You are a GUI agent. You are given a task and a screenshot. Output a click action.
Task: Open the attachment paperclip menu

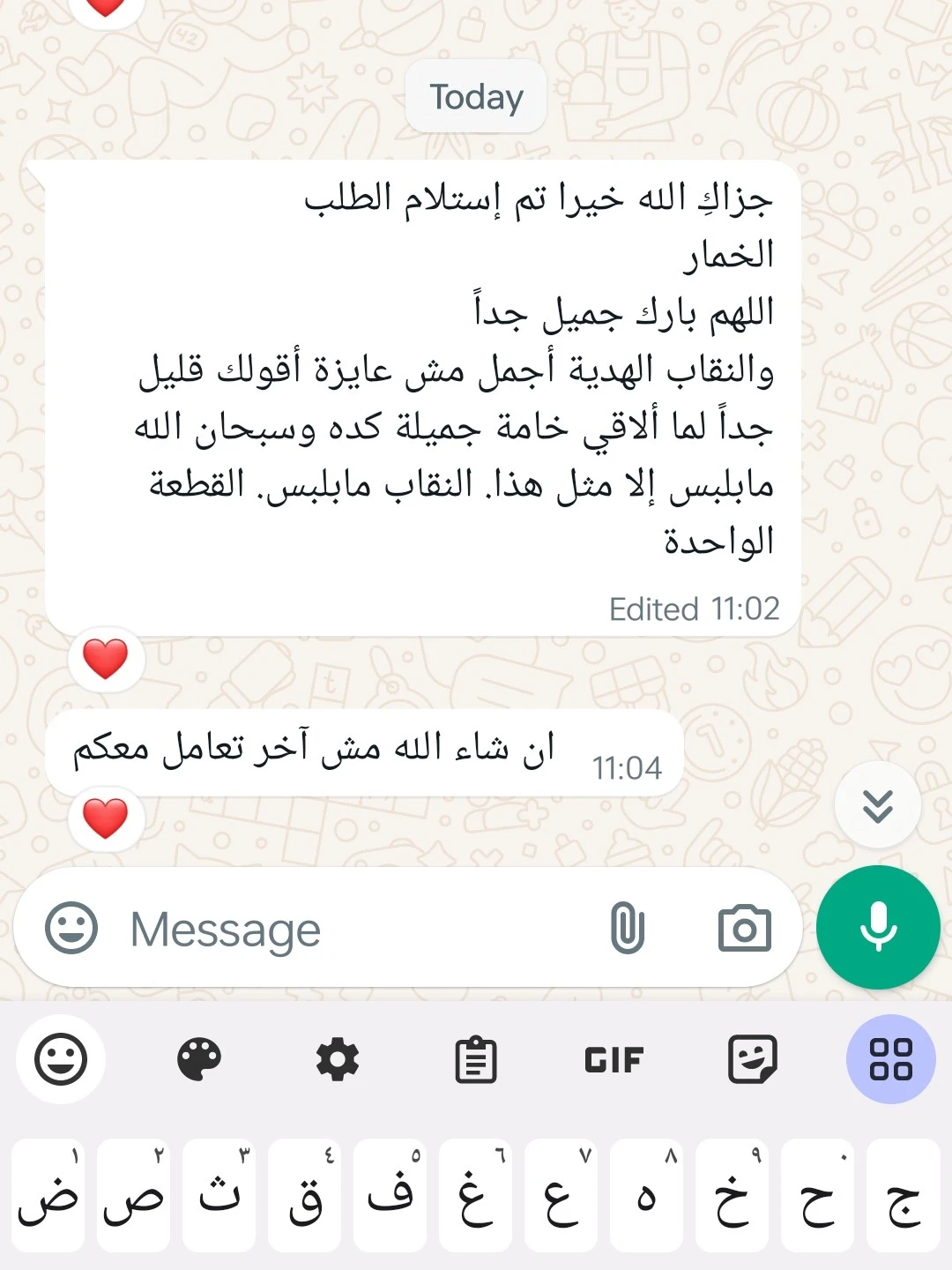click(627, 928)
